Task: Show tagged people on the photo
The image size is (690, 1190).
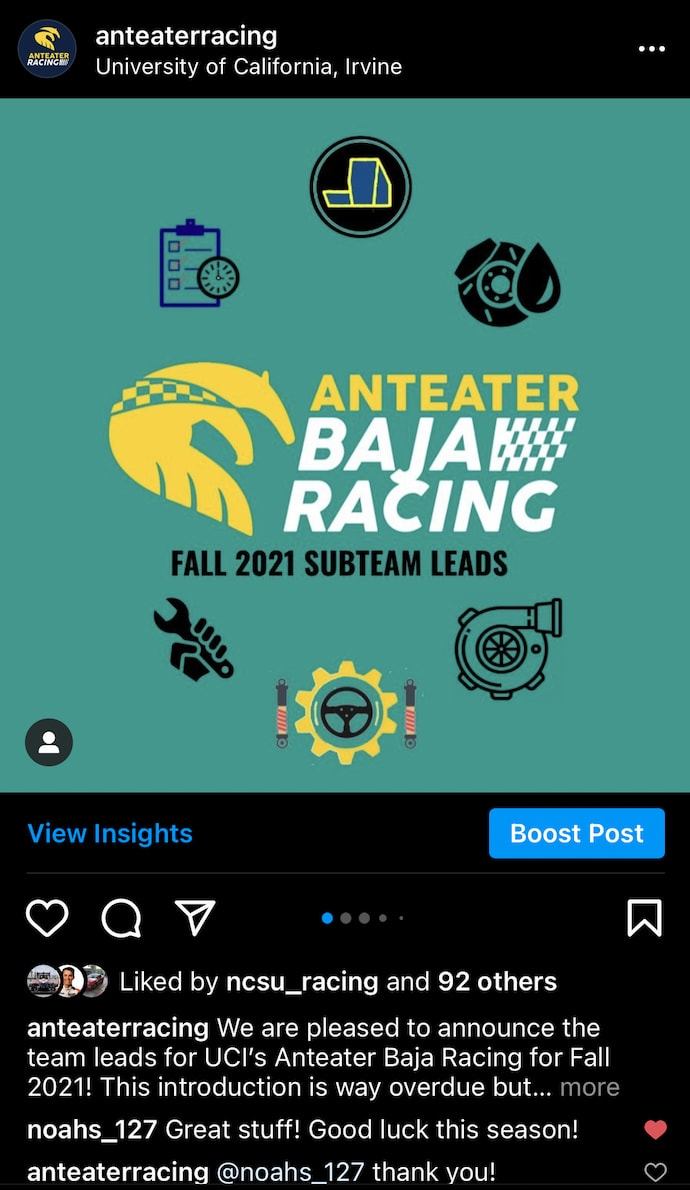Action: [x=49, y=743]
